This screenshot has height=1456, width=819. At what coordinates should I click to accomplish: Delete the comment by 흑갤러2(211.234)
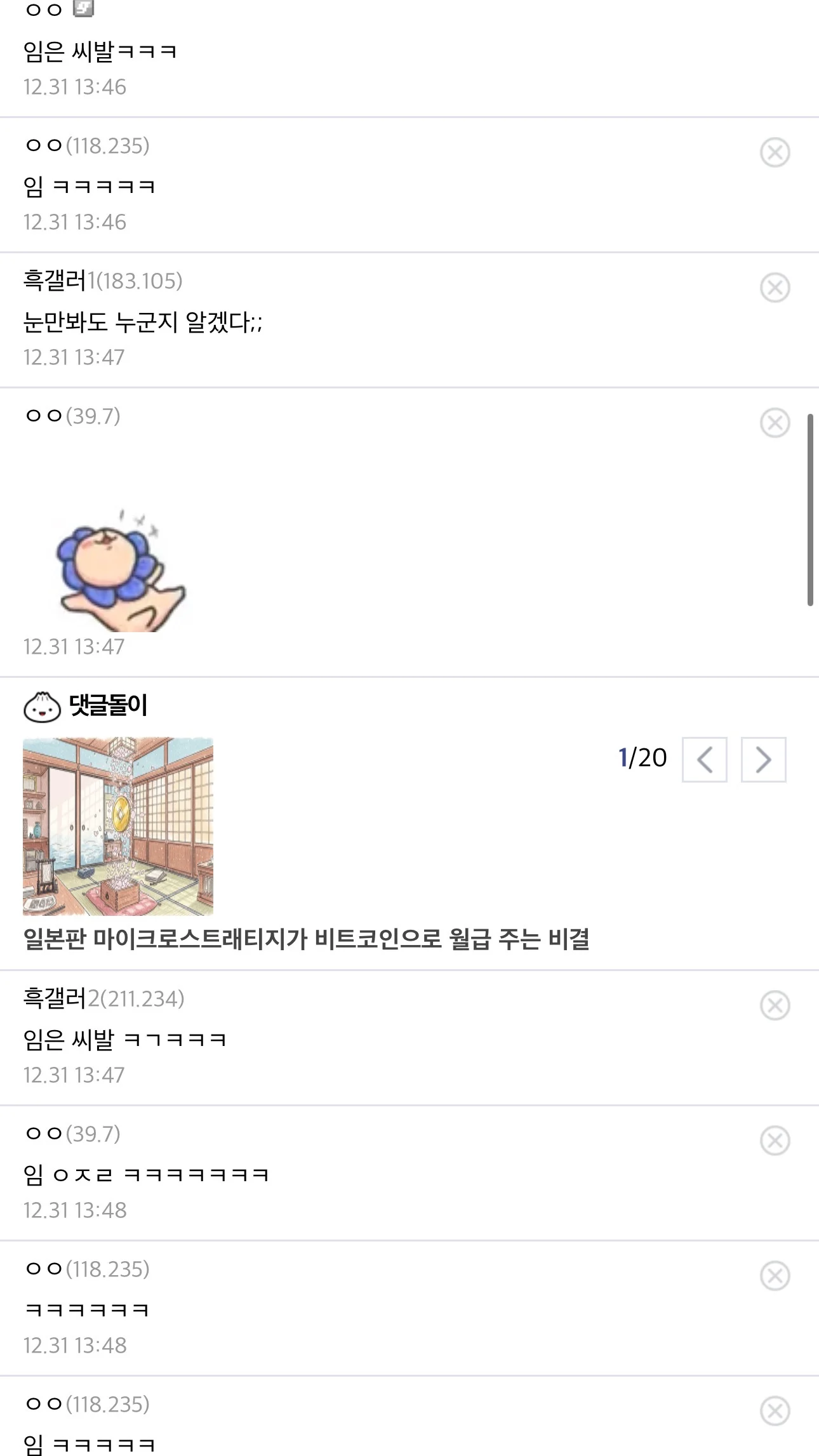point(775,1005)
